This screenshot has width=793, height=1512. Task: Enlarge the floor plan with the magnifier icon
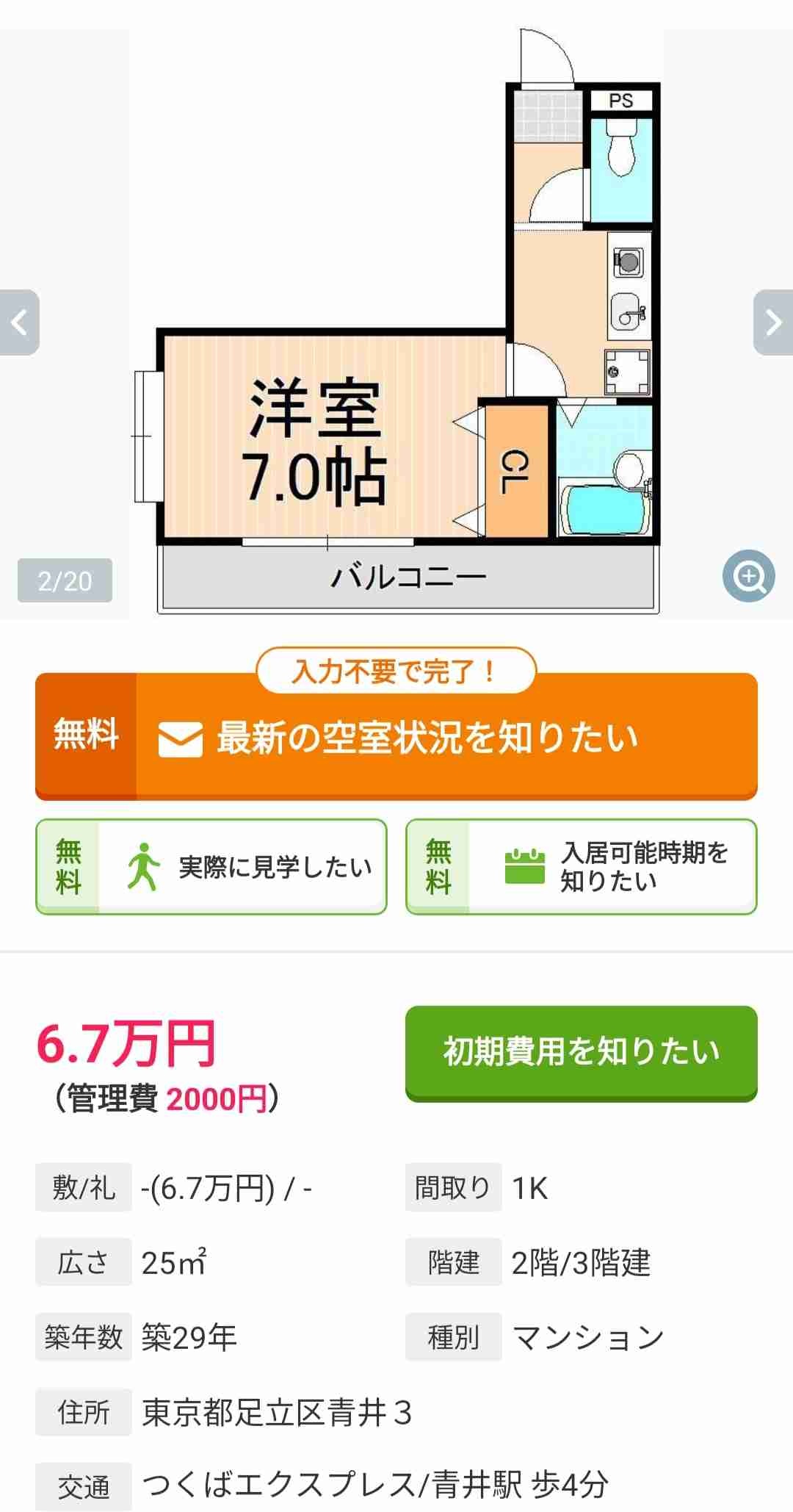748,576
